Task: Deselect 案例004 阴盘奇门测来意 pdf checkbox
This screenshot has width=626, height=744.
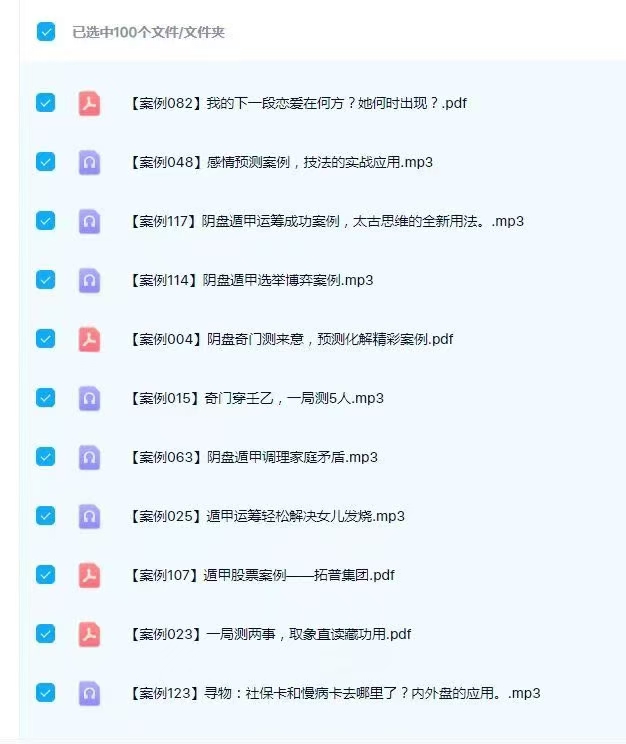Action: 45,339
